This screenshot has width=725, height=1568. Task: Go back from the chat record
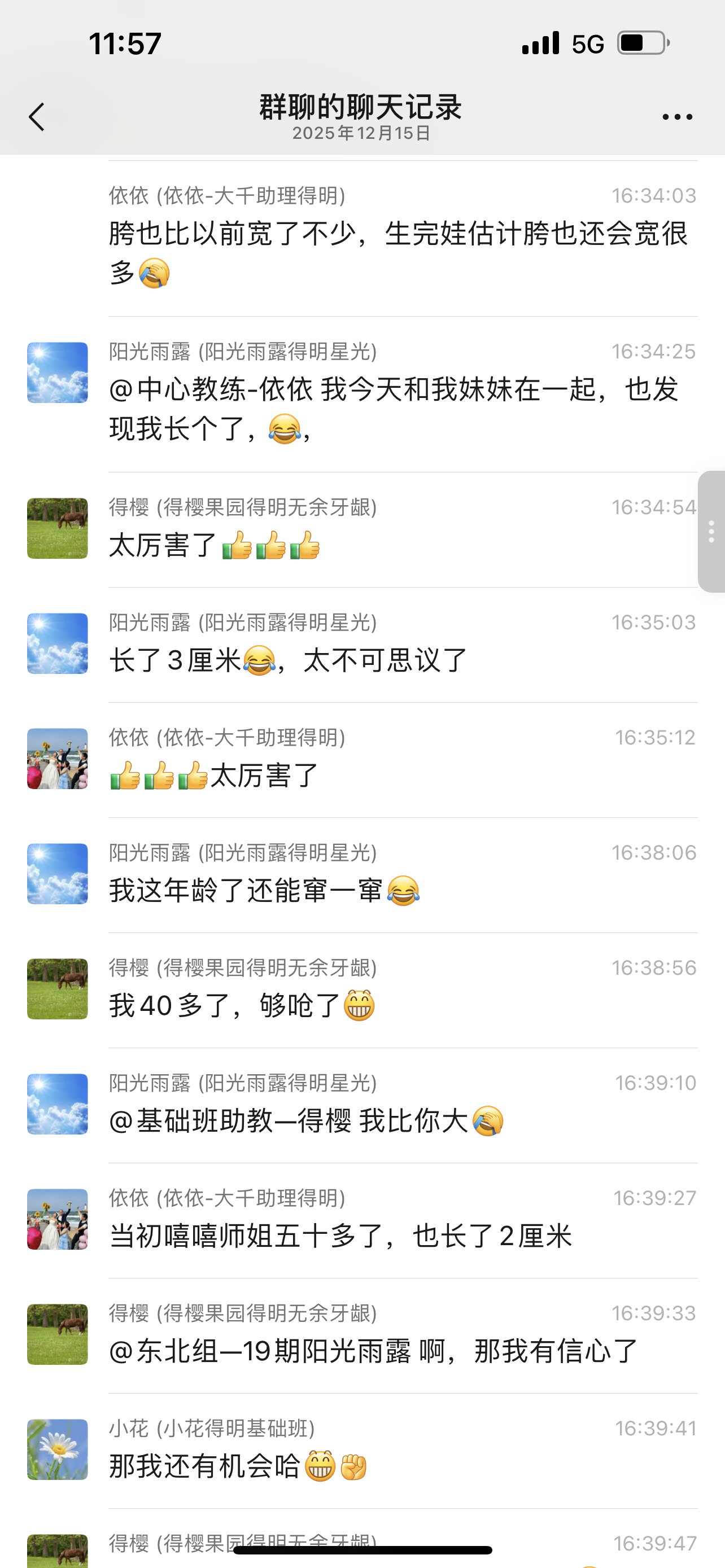[x=37, y=117]
